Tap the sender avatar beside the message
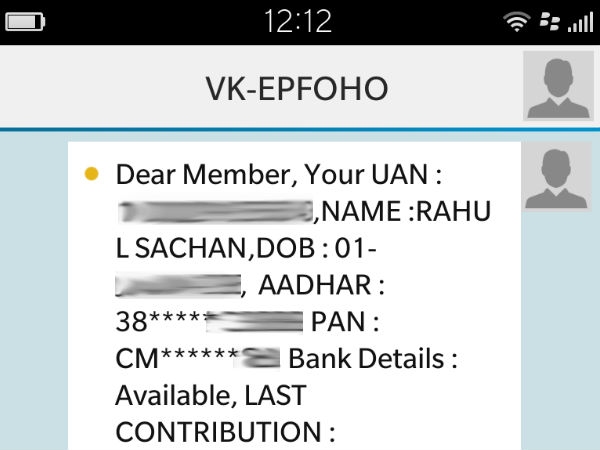This screenshot has height=450, width=600. (x=558, y=178)
